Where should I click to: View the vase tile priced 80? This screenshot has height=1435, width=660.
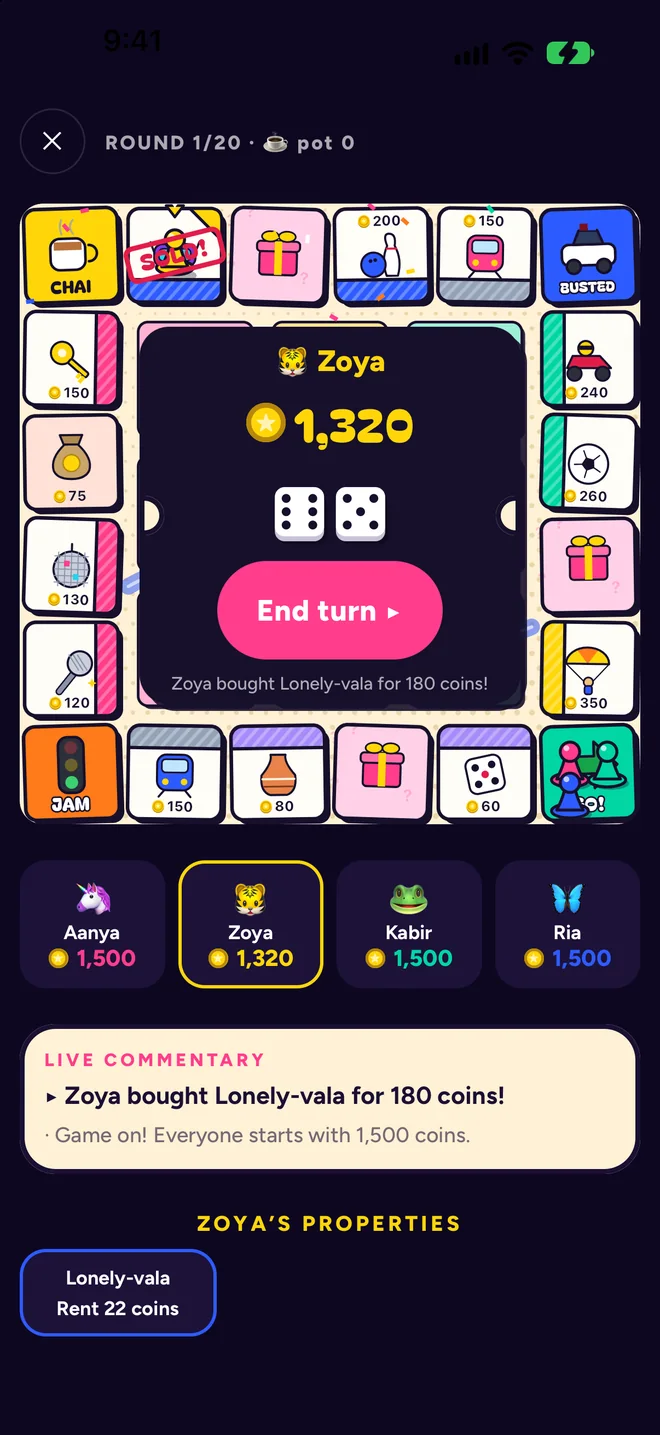[x=278, y=772]
